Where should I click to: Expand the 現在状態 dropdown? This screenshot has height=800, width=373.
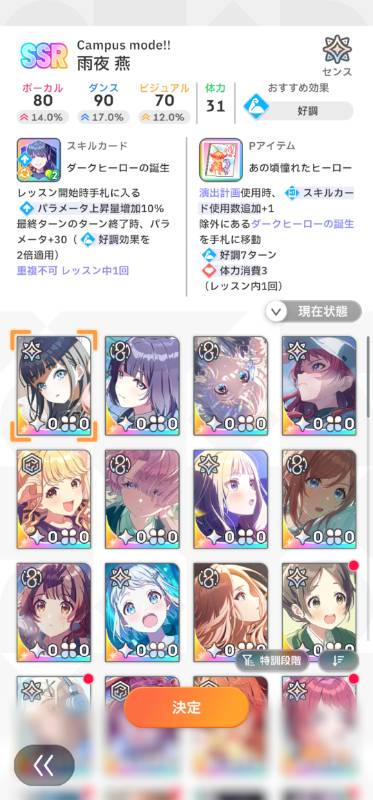(313, 311)
